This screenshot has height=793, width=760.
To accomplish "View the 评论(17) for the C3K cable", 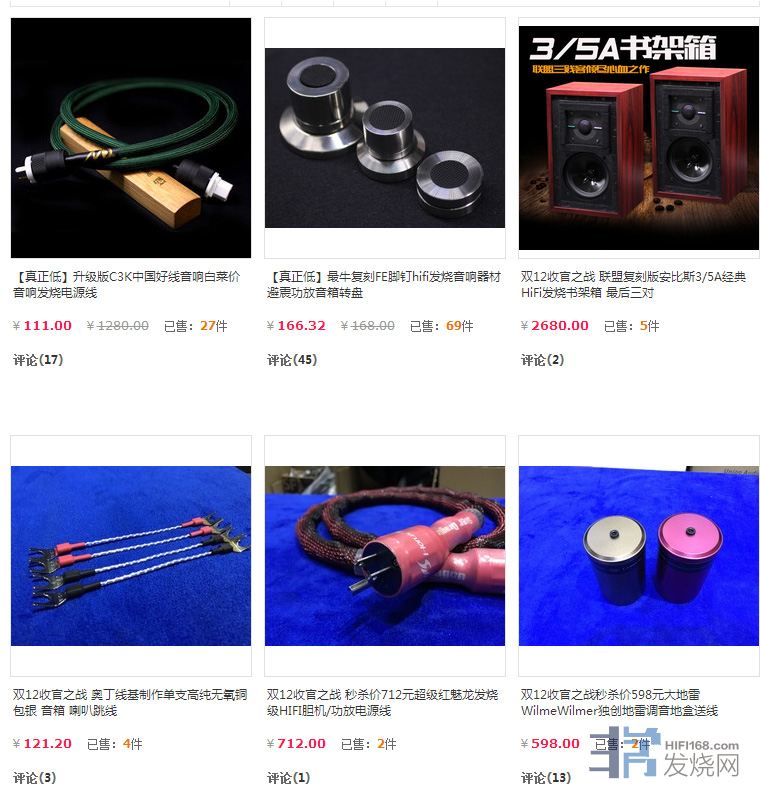I will pos(38,360).
